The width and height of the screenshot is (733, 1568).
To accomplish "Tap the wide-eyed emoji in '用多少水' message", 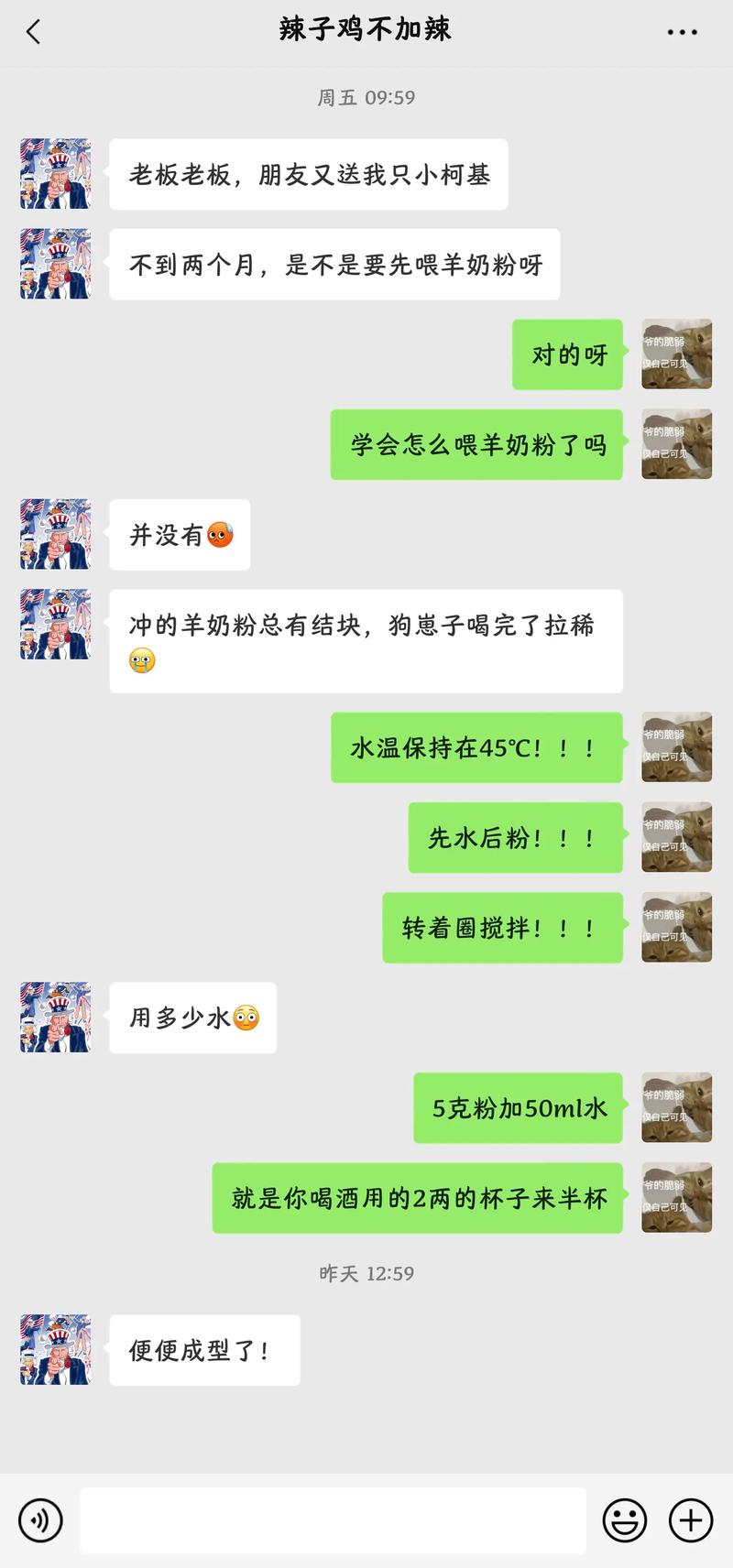I will tap(244, 1017).
